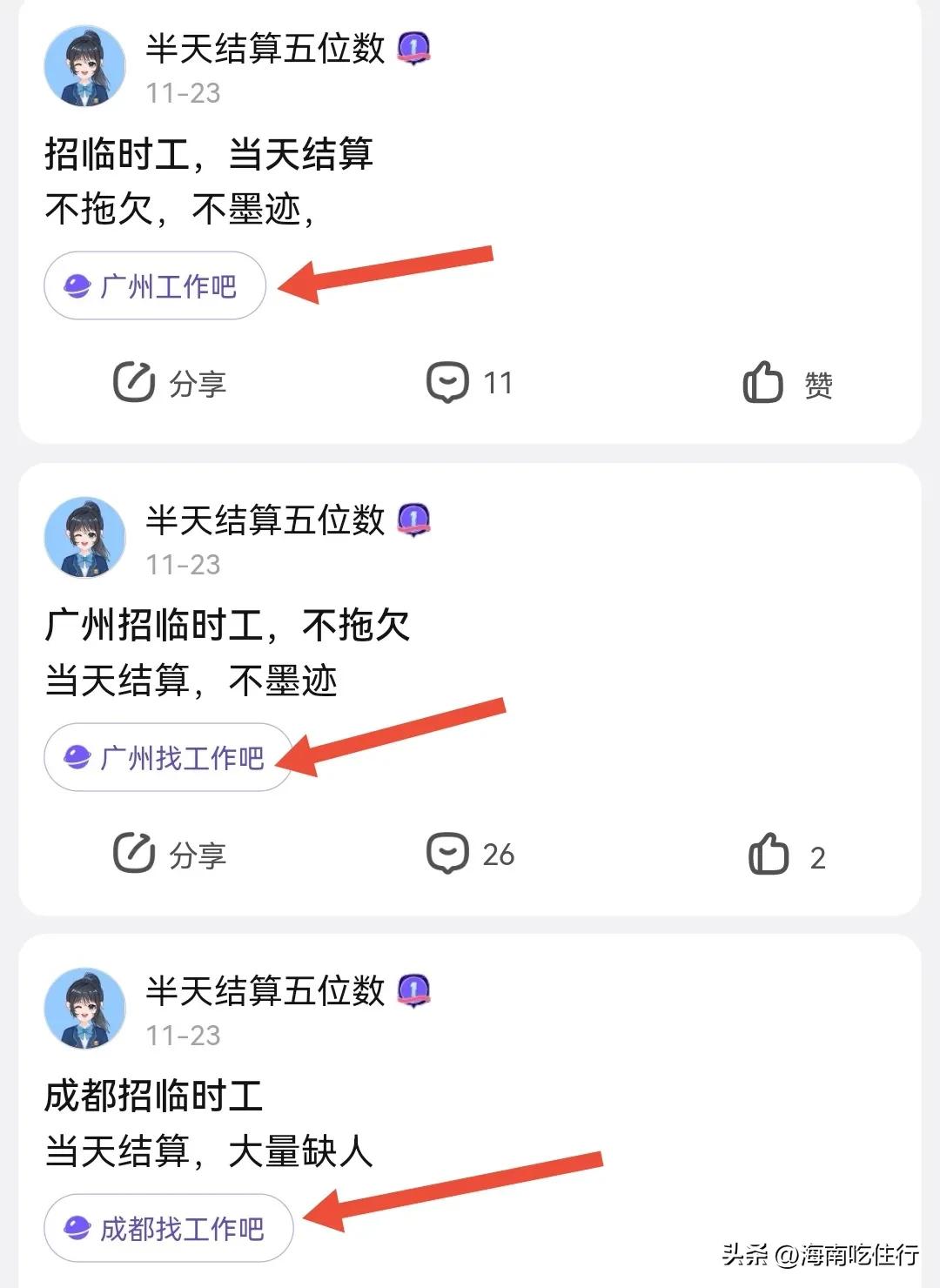Open the 广州找工作吧 community tag
Screen dimensions: 940x1288
[168, 757]
